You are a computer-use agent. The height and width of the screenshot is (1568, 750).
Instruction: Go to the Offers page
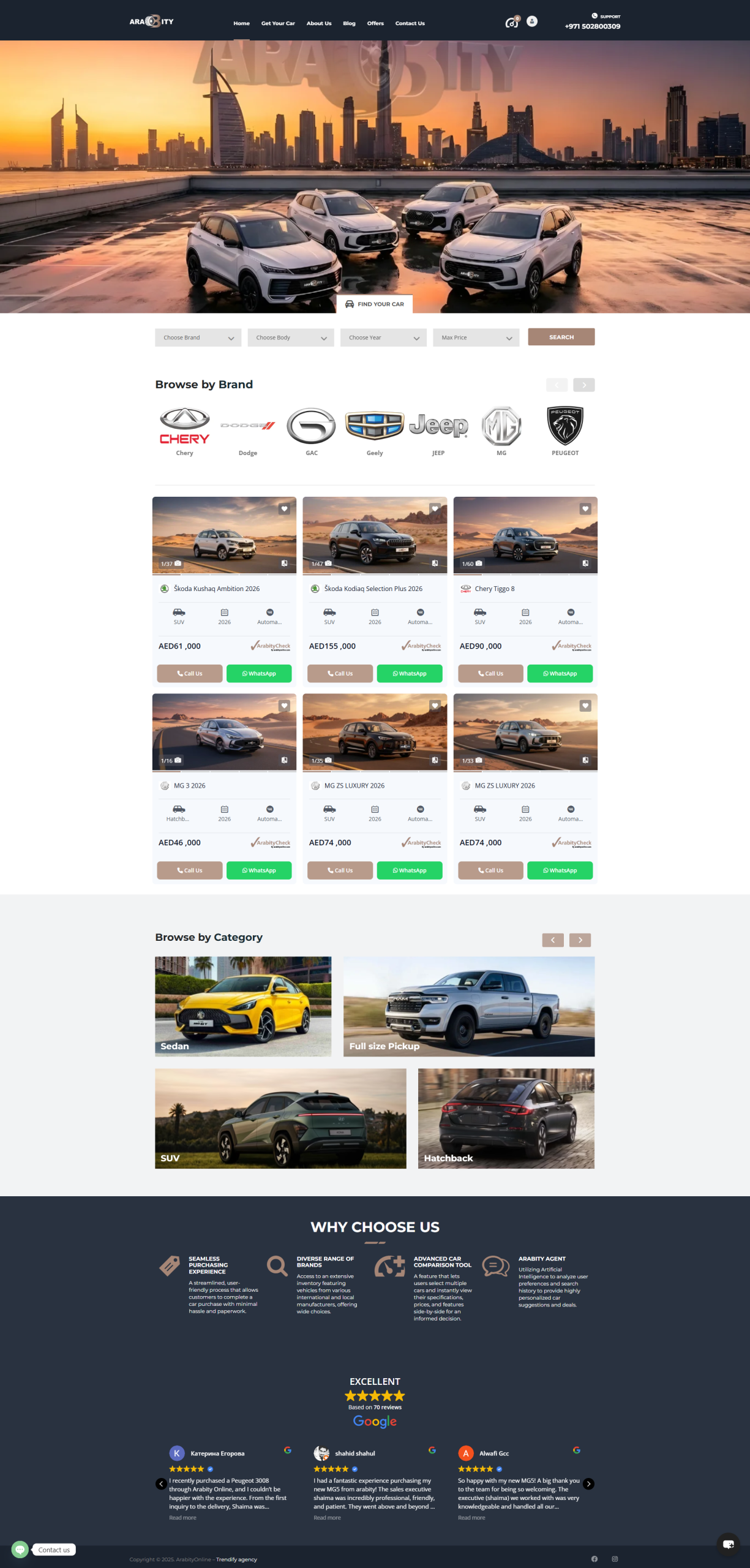pyautogui.click(x=375, y=23)
